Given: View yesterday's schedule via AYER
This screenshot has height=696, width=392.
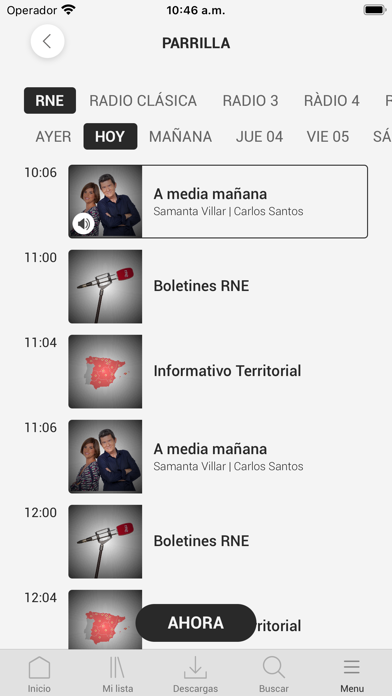Looking at the screenshot, I should click(53, 137).
